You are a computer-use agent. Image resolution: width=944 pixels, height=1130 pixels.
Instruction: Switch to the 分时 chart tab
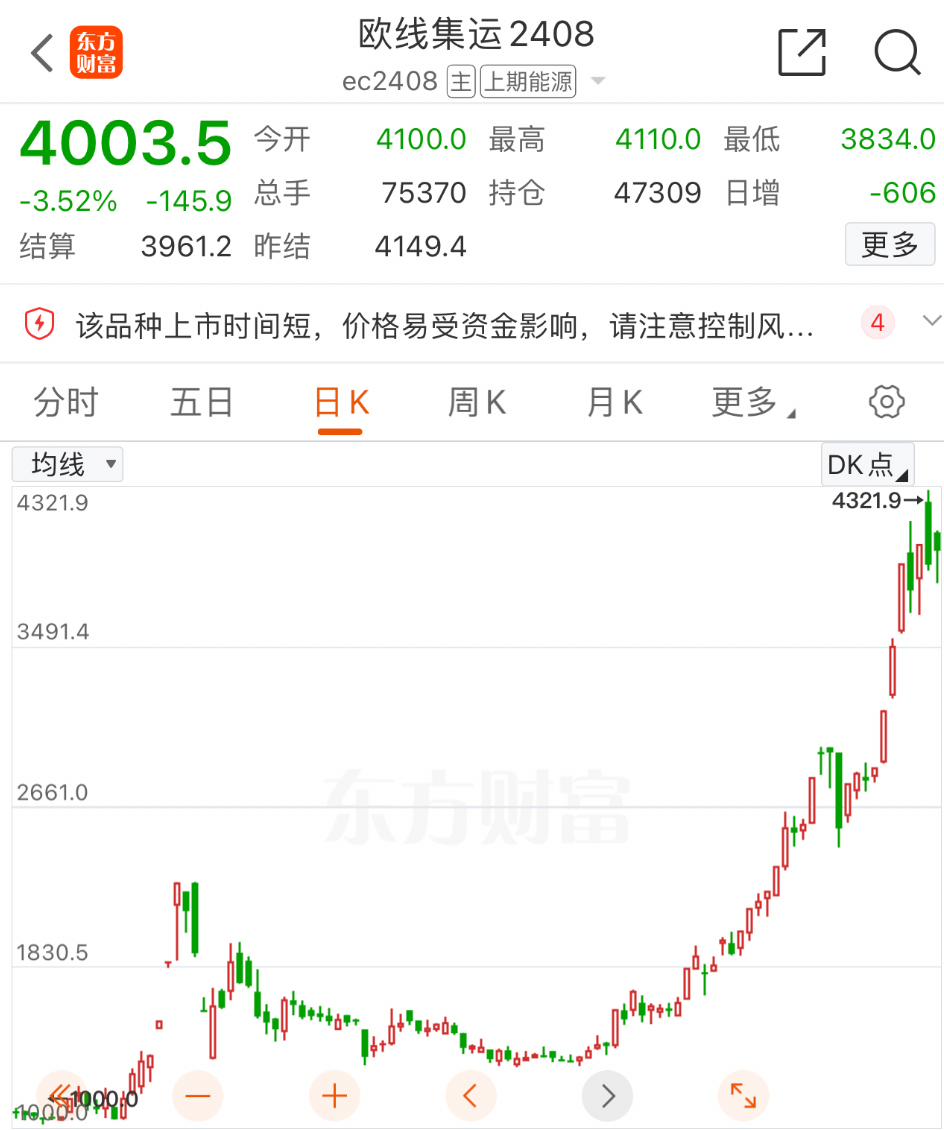pos(66,403)
